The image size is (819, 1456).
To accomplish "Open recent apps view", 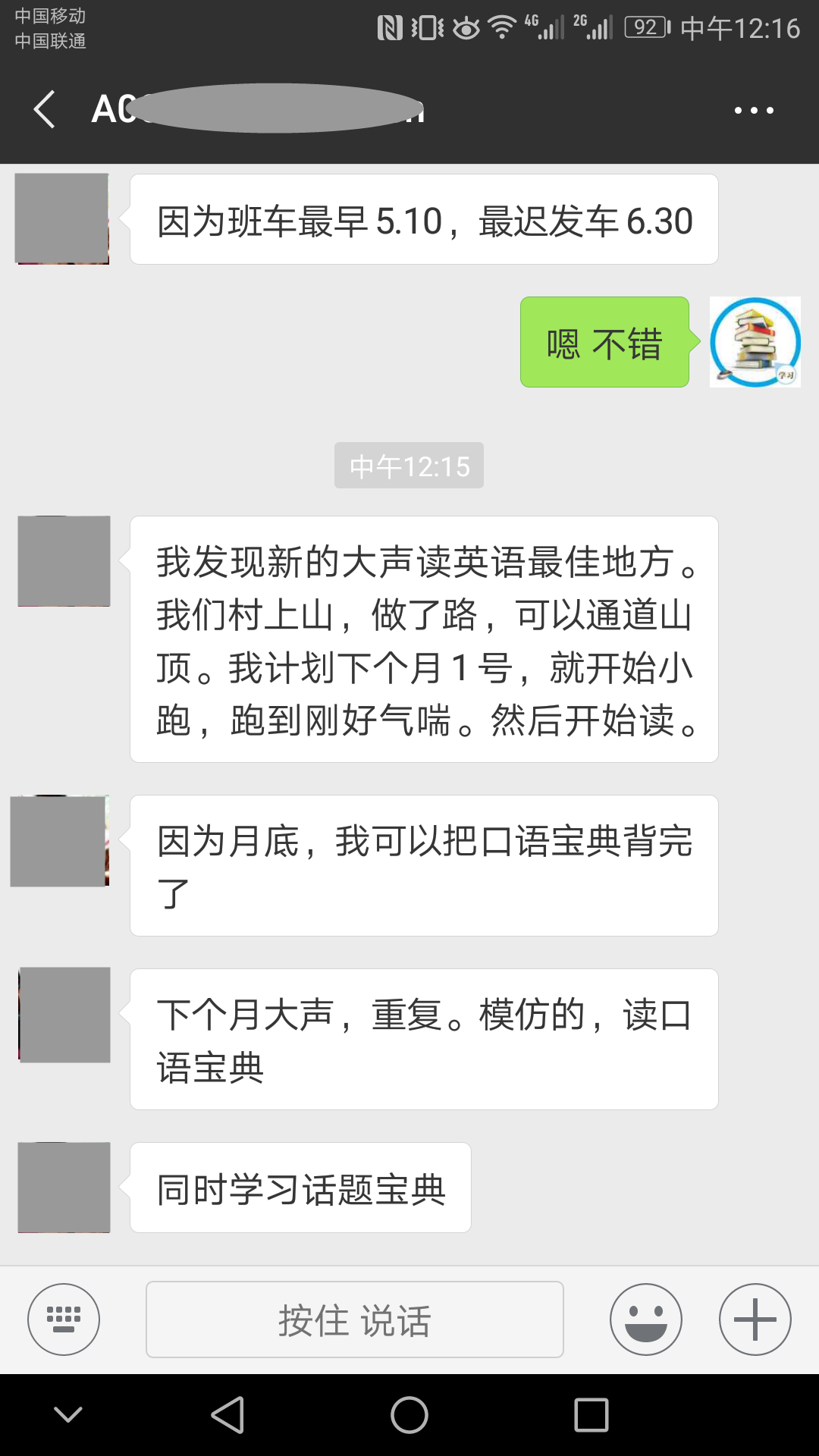I will pyautogui.click(x=591, y=1415).
